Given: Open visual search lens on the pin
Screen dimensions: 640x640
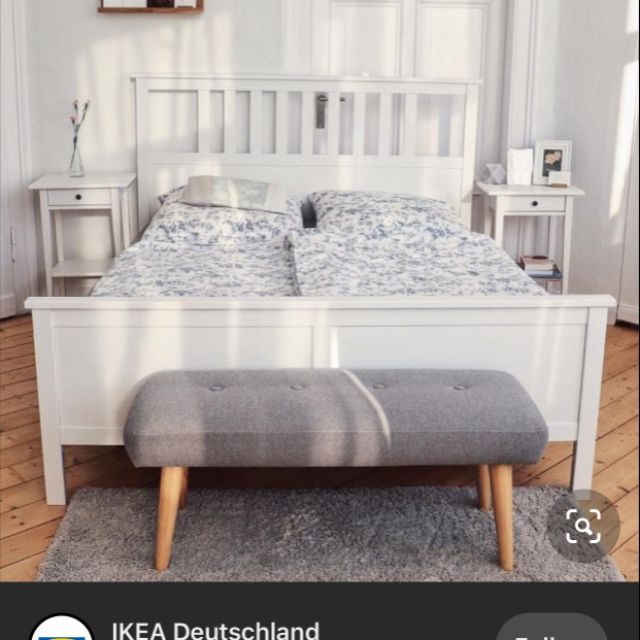Looking at the screenshot, I should (x=583, y=526).
